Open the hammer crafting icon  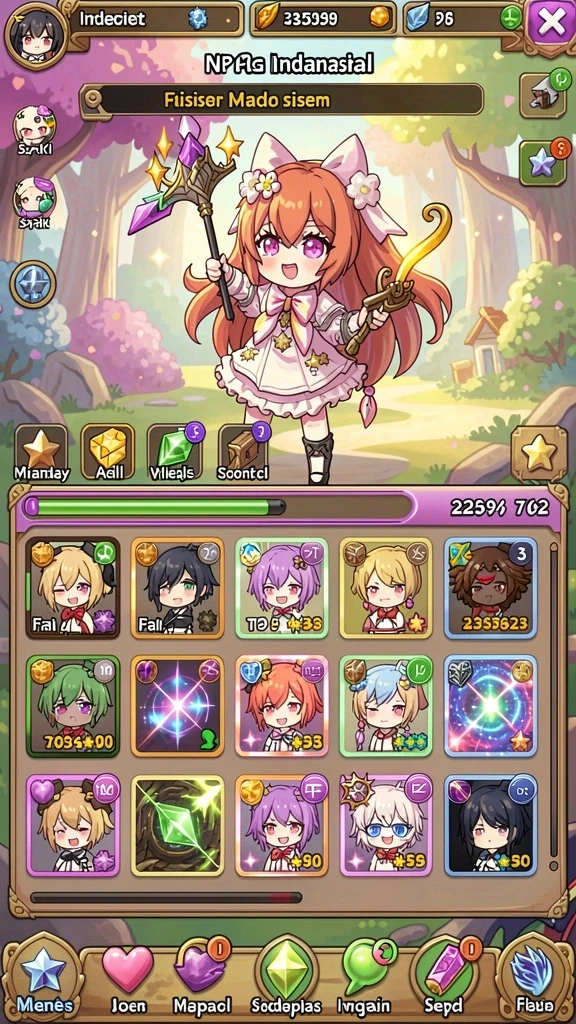542,95
